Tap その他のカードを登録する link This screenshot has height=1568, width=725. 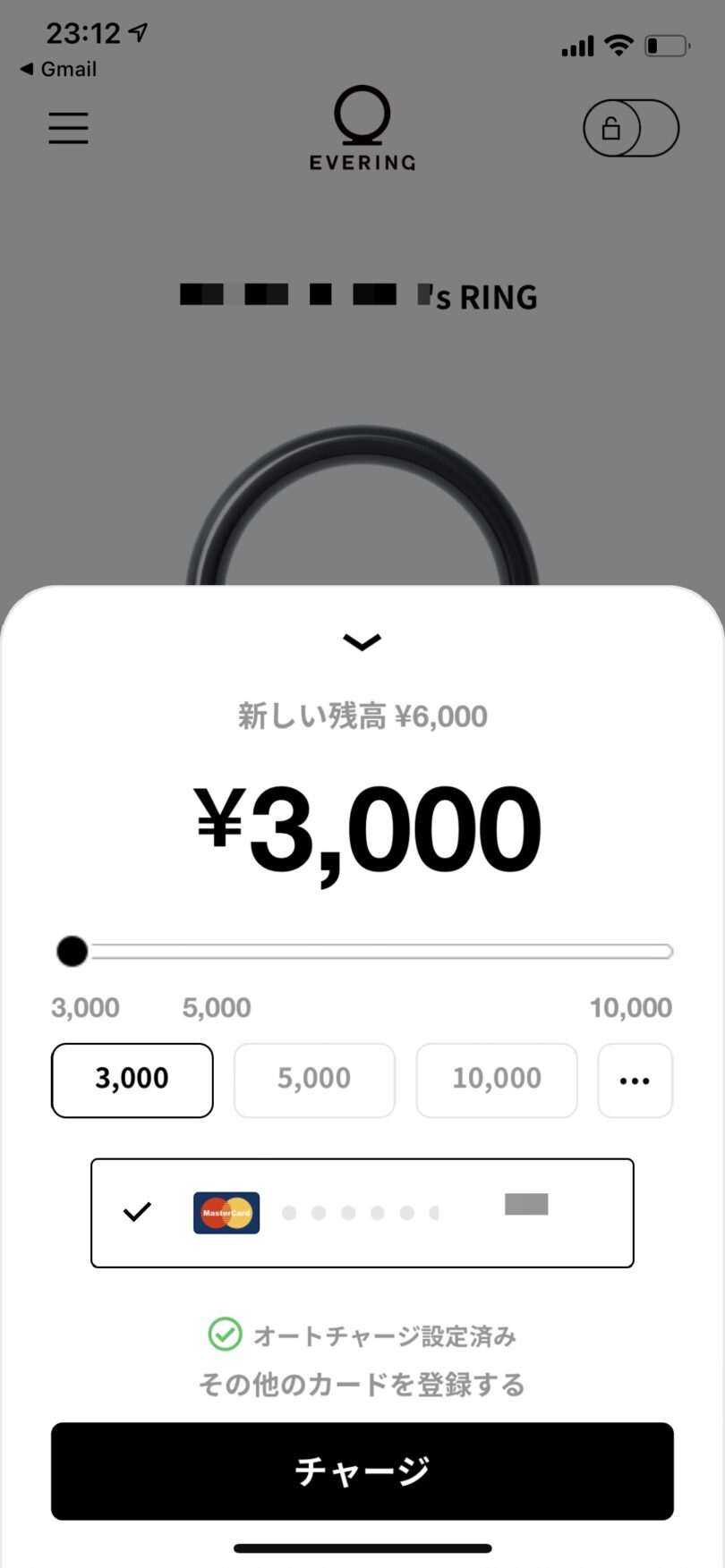(x=362, y=1385)
